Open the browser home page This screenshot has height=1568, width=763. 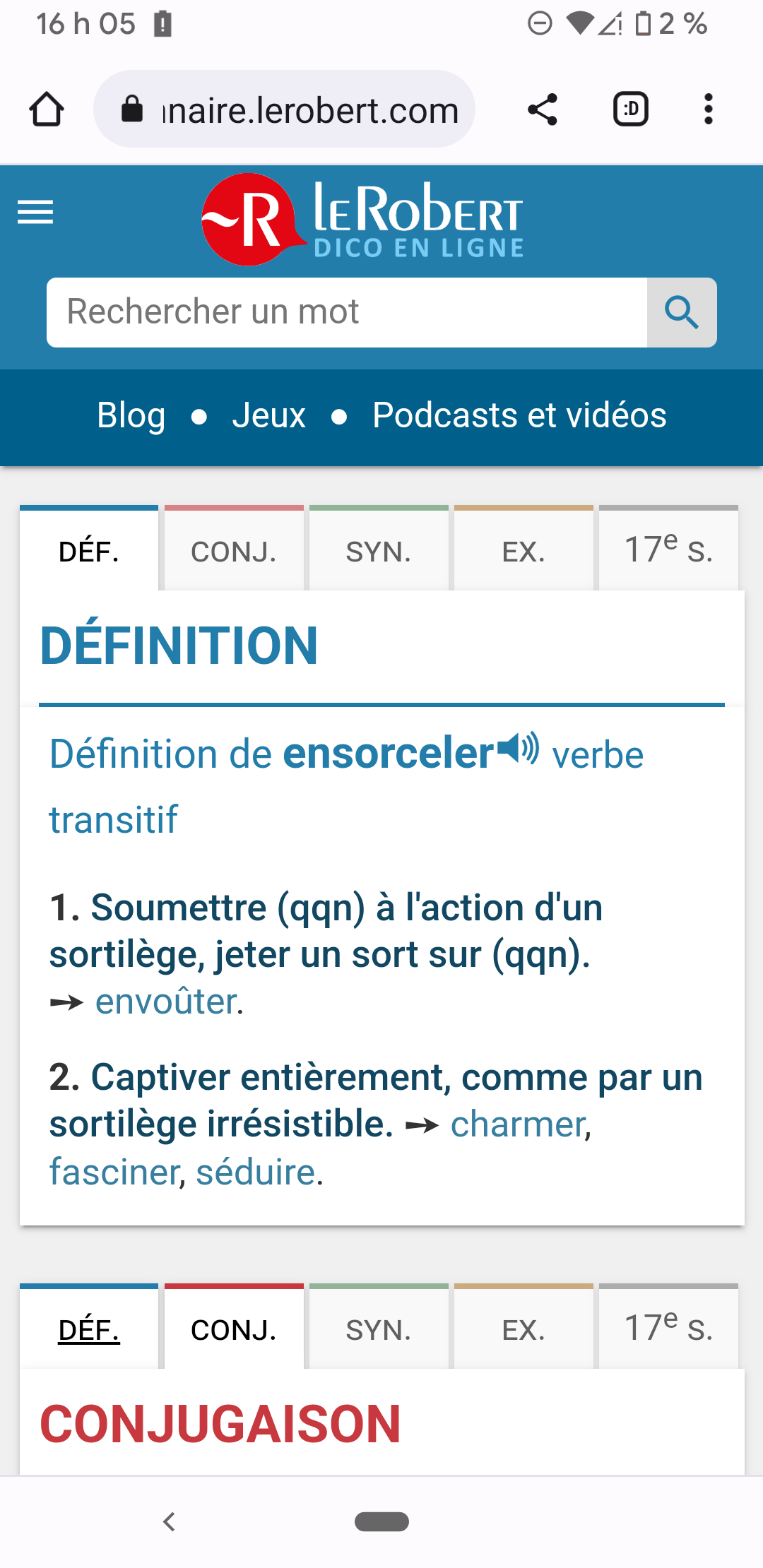[47, 109]
